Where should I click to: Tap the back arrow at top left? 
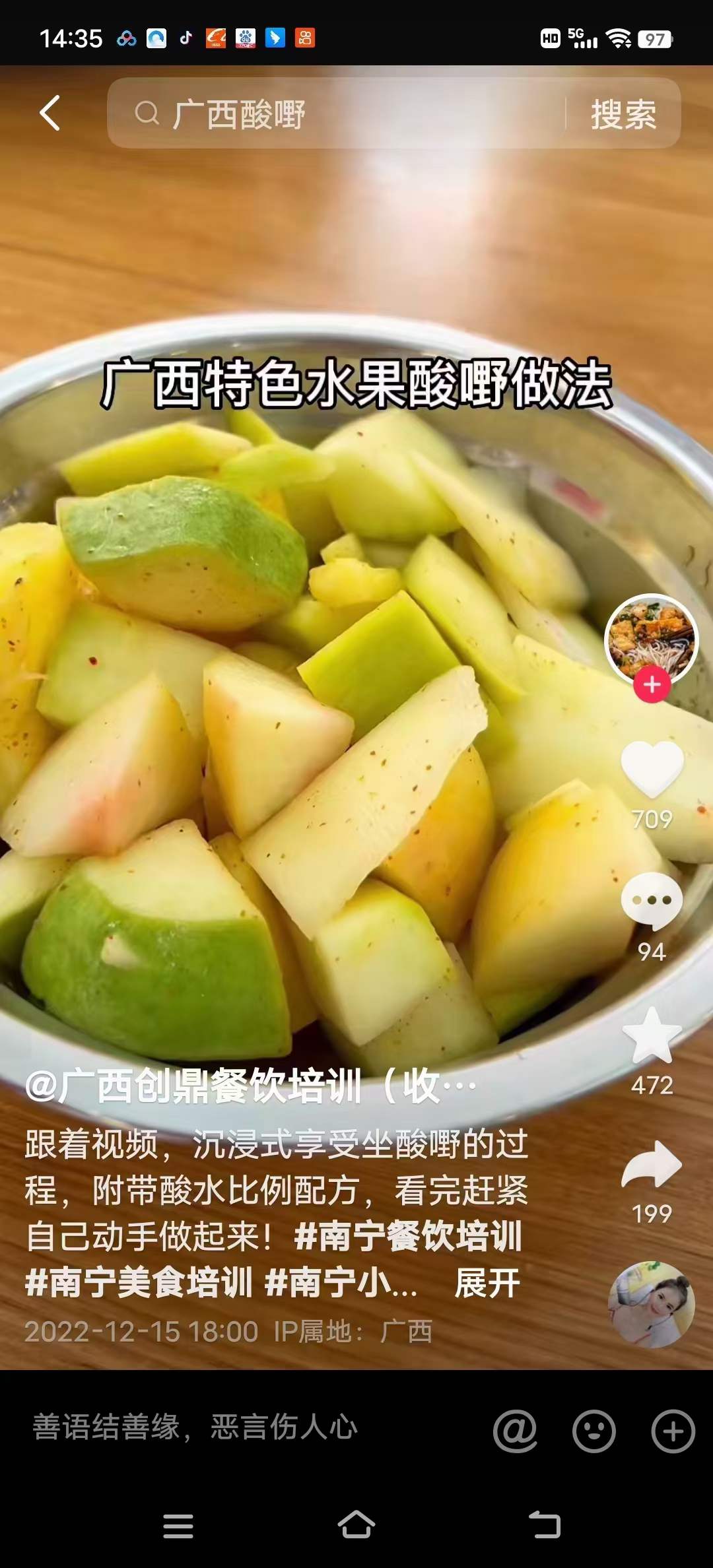pyautogui.click(x=50, y=114)
